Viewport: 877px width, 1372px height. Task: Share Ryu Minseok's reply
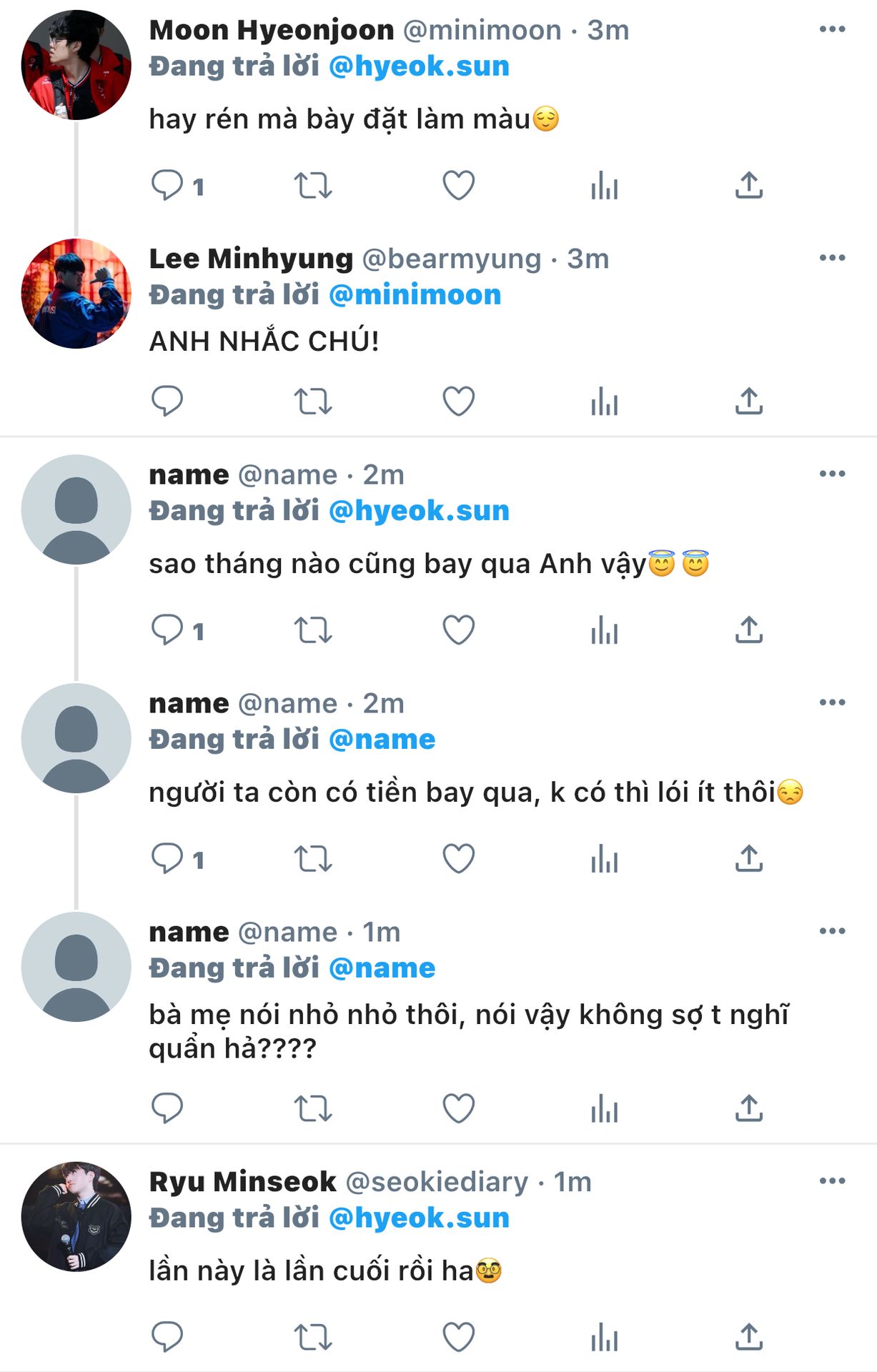click(x=748, y=1336)
